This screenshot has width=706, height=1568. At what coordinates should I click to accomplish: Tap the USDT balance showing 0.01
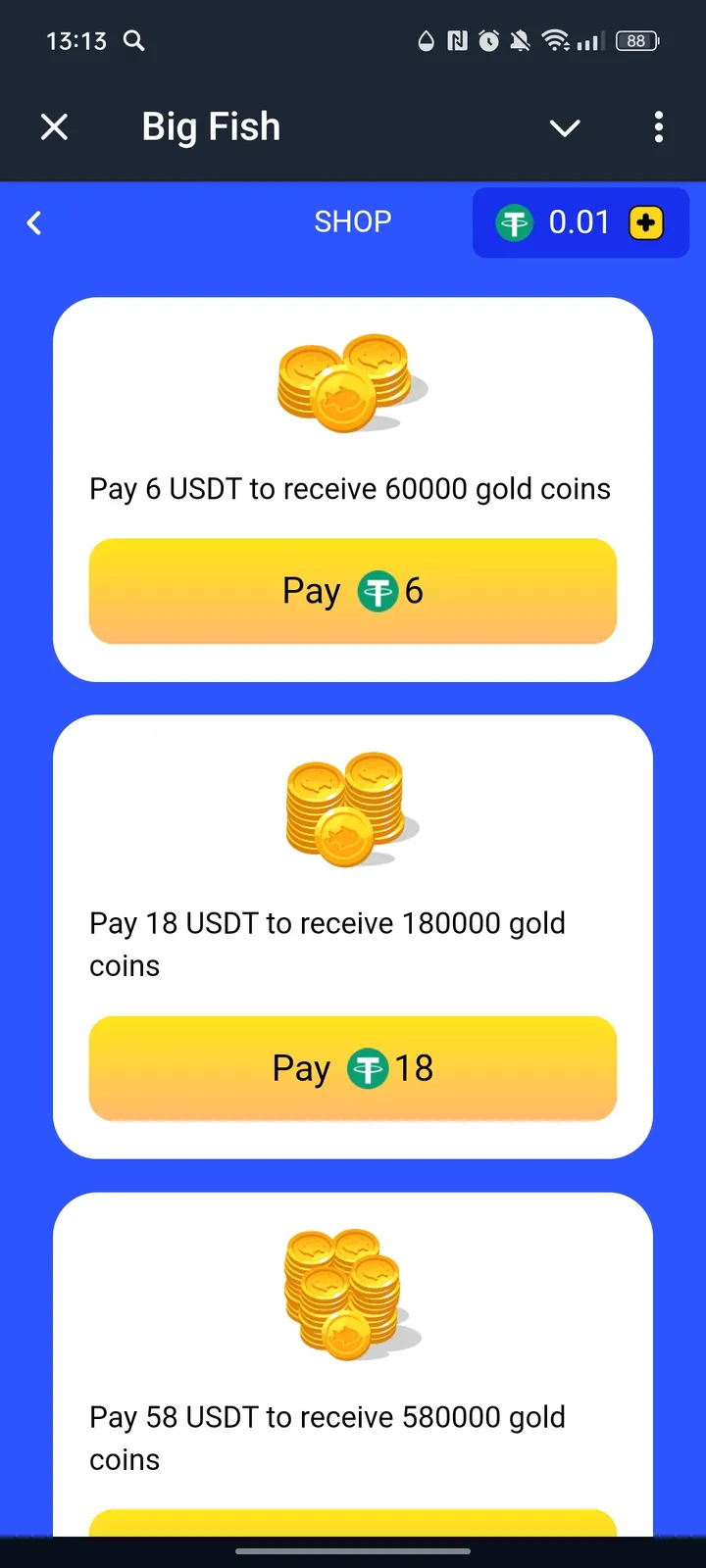pyautogui.click(x=580, y=222)
